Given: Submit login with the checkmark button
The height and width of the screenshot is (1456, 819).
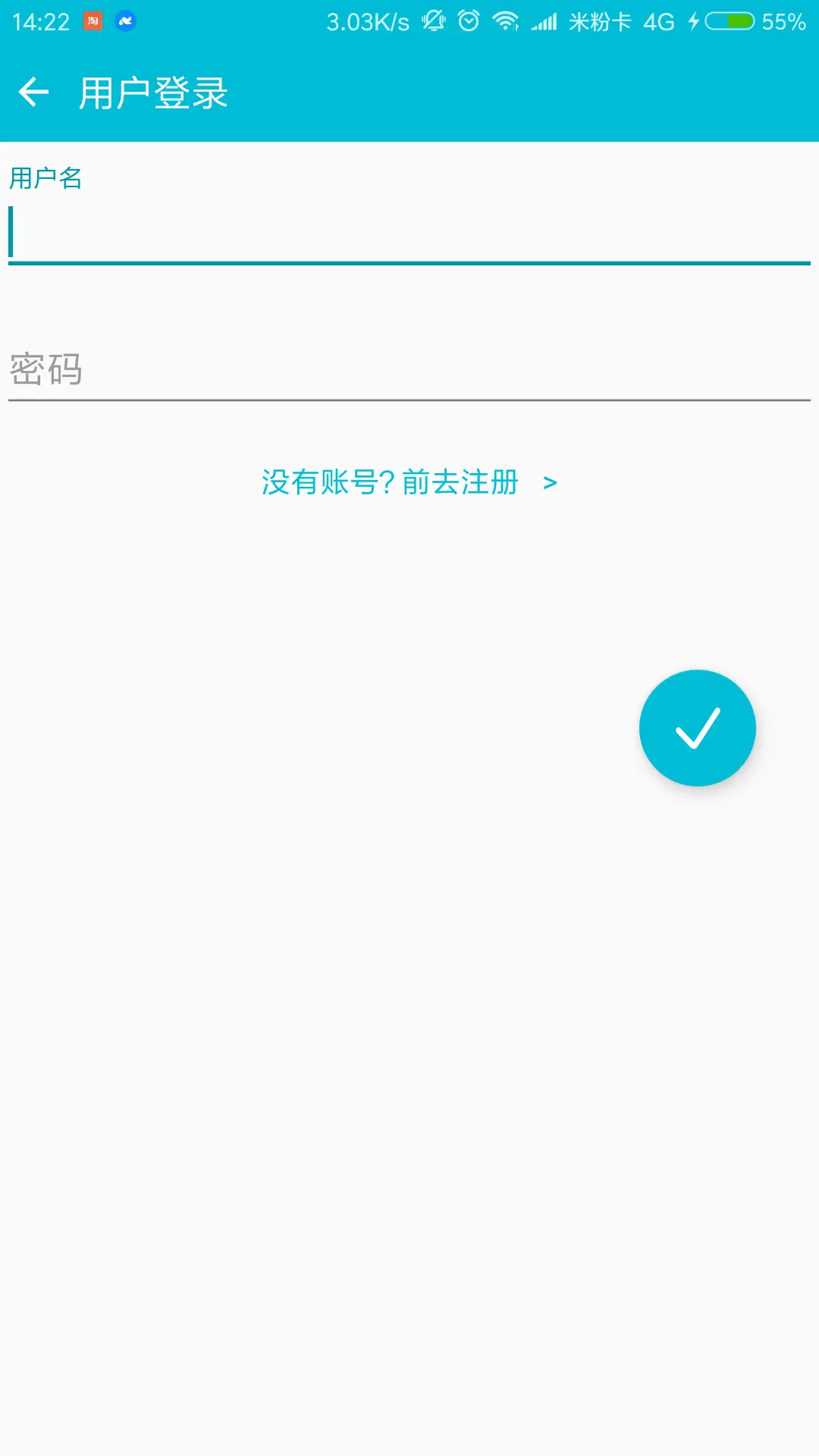Looking at the screenshot, I should [x=698, y=728].
